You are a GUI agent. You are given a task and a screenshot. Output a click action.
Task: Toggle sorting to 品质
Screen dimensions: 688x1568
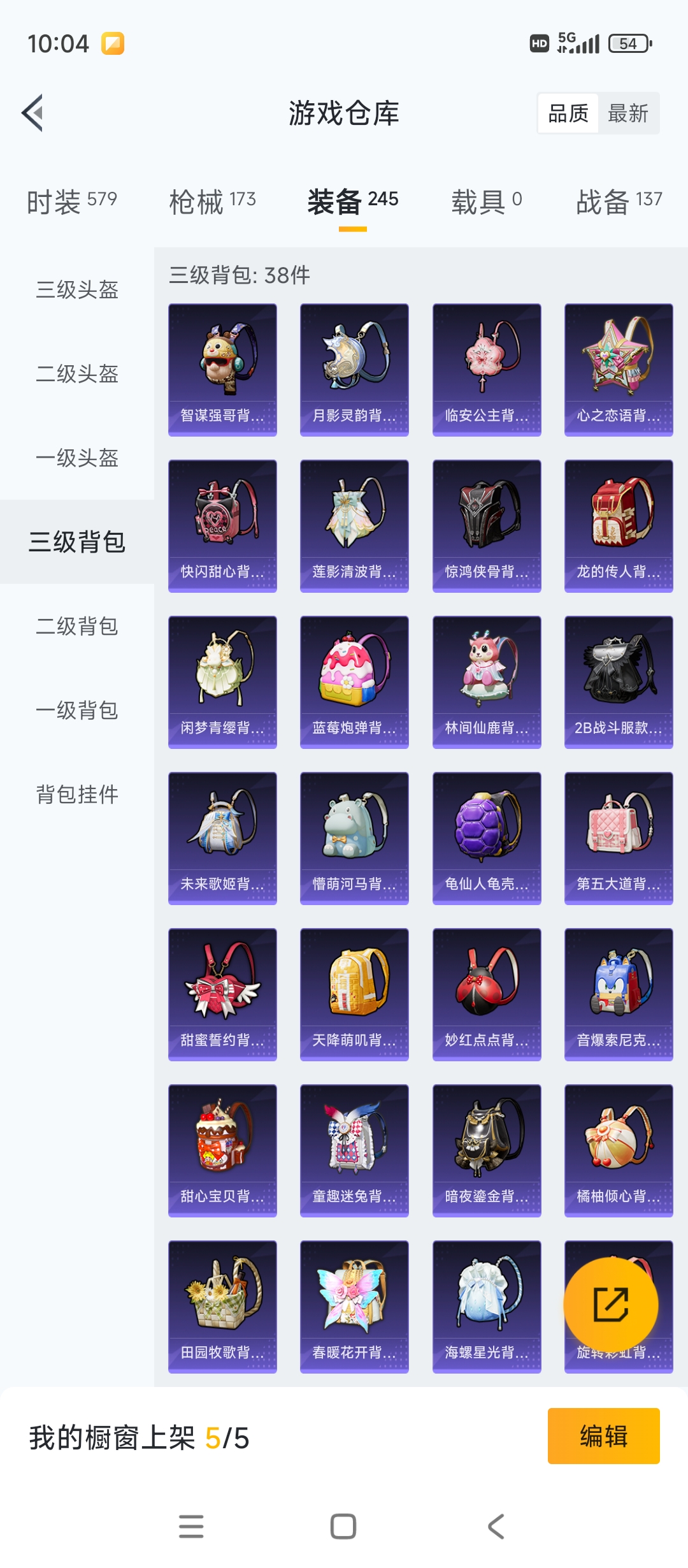click(x=569, y=113)
